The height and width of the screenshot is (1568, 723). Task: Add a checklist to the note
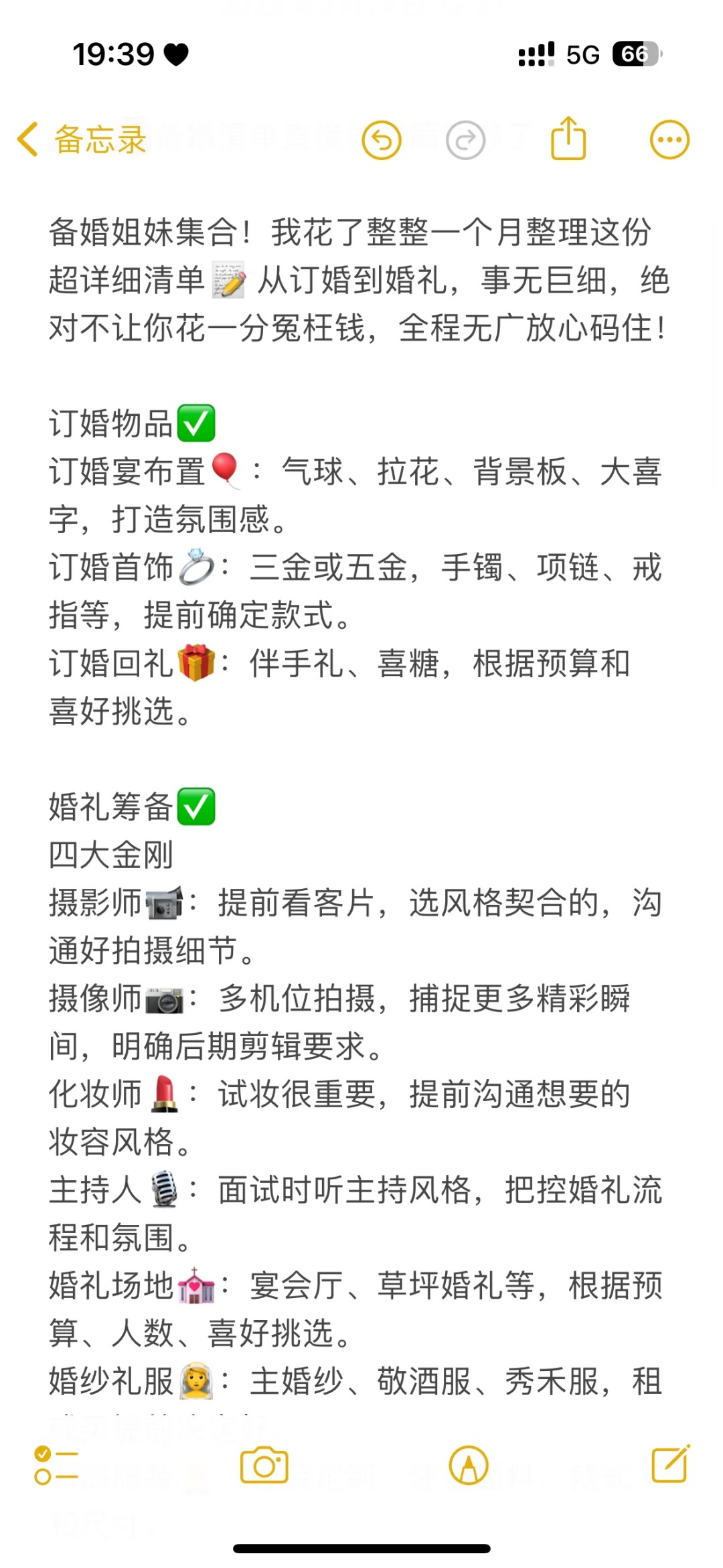tap(56, 1466)
